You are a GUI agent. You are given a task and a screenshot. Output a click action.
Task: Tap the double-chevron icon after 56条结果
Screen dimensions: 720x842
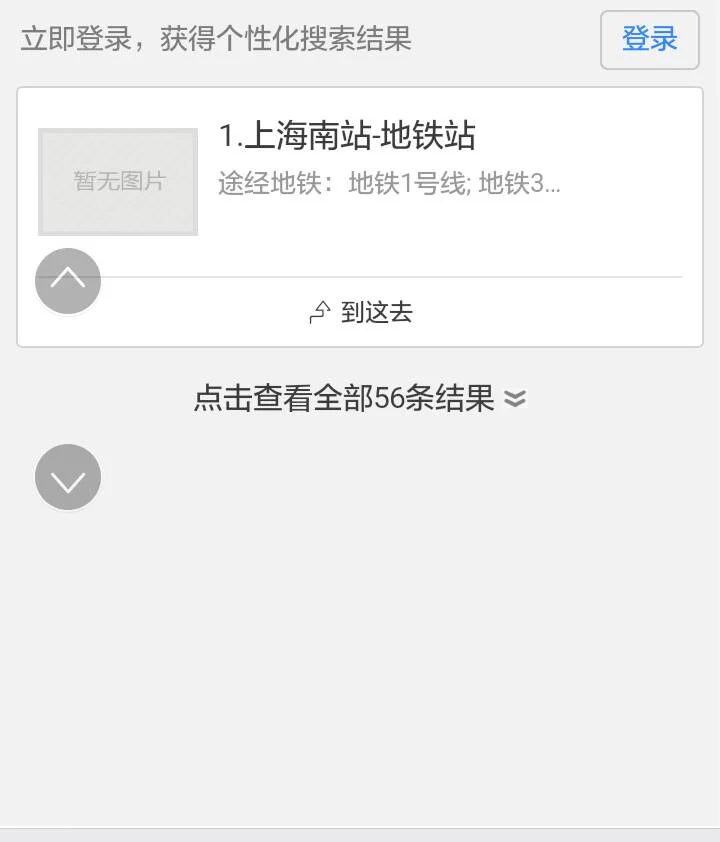[513, 398]
